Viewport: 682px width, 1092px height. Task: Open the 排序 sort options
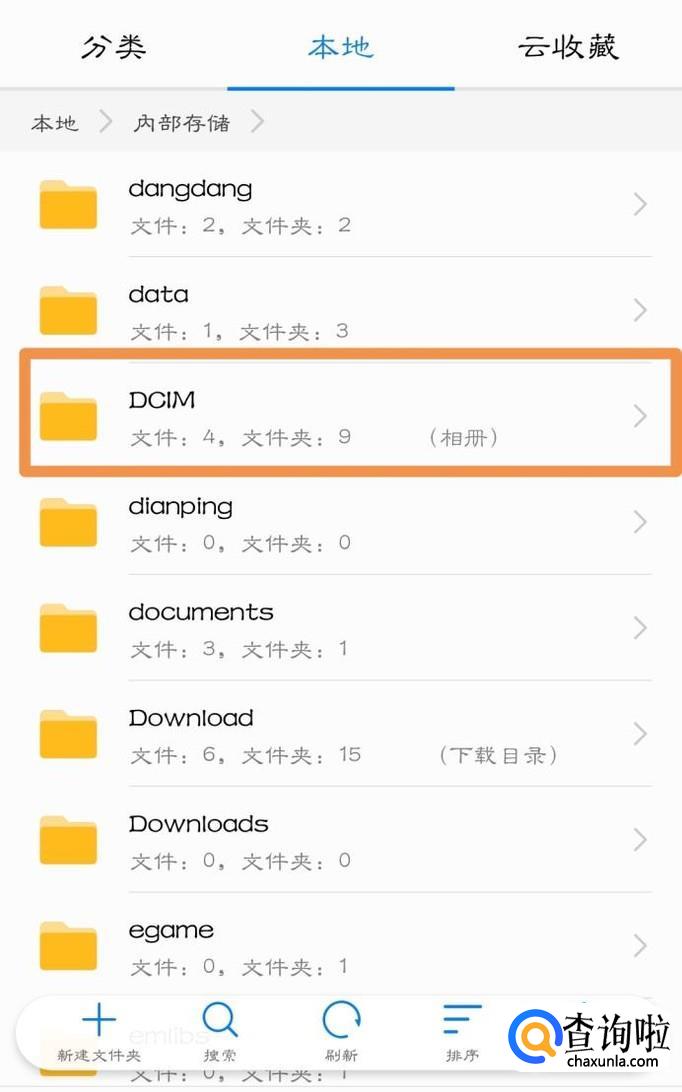(x=462, y=1032)
